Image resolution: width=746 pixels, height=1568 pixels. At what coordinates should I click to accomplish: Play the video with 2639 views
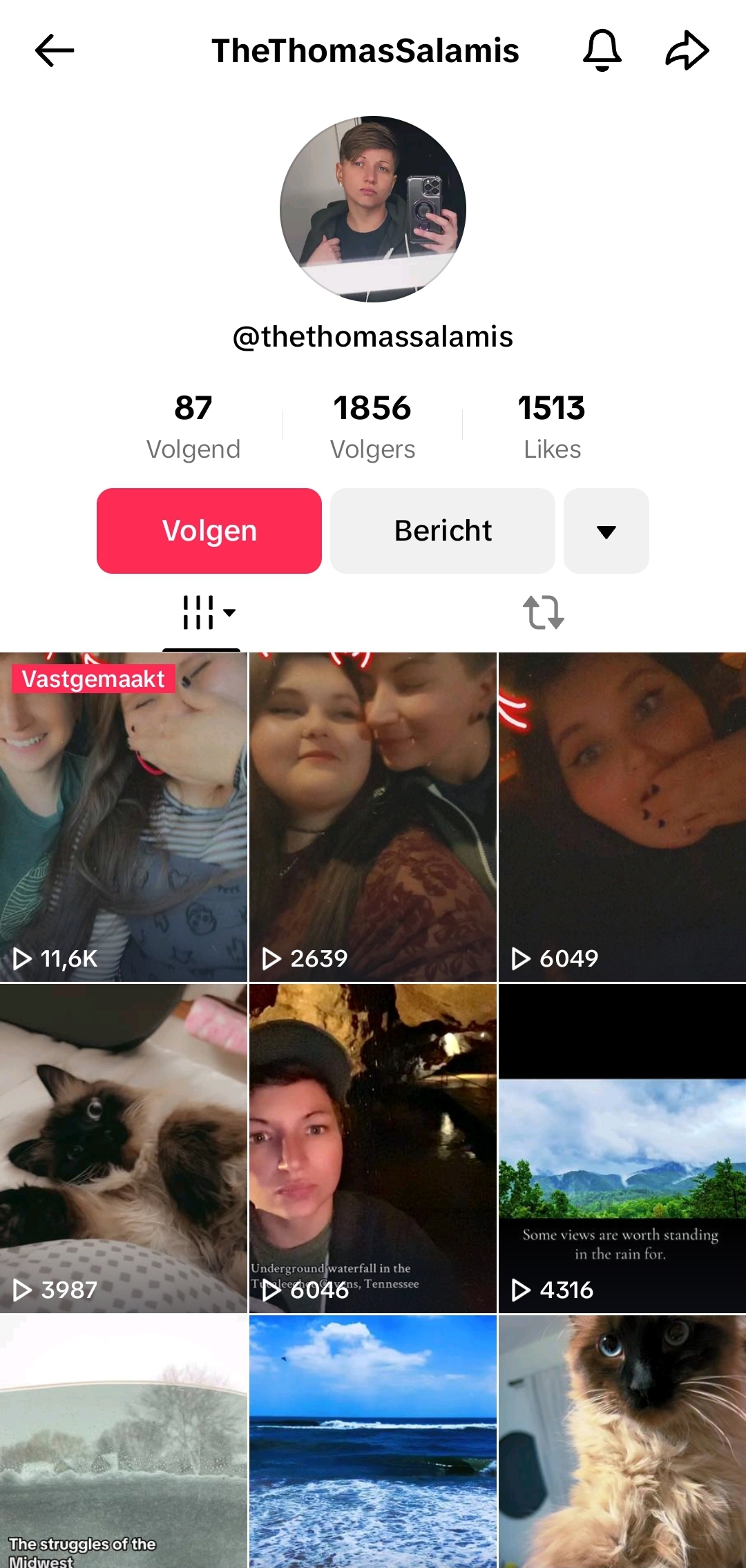coord(373,817)
